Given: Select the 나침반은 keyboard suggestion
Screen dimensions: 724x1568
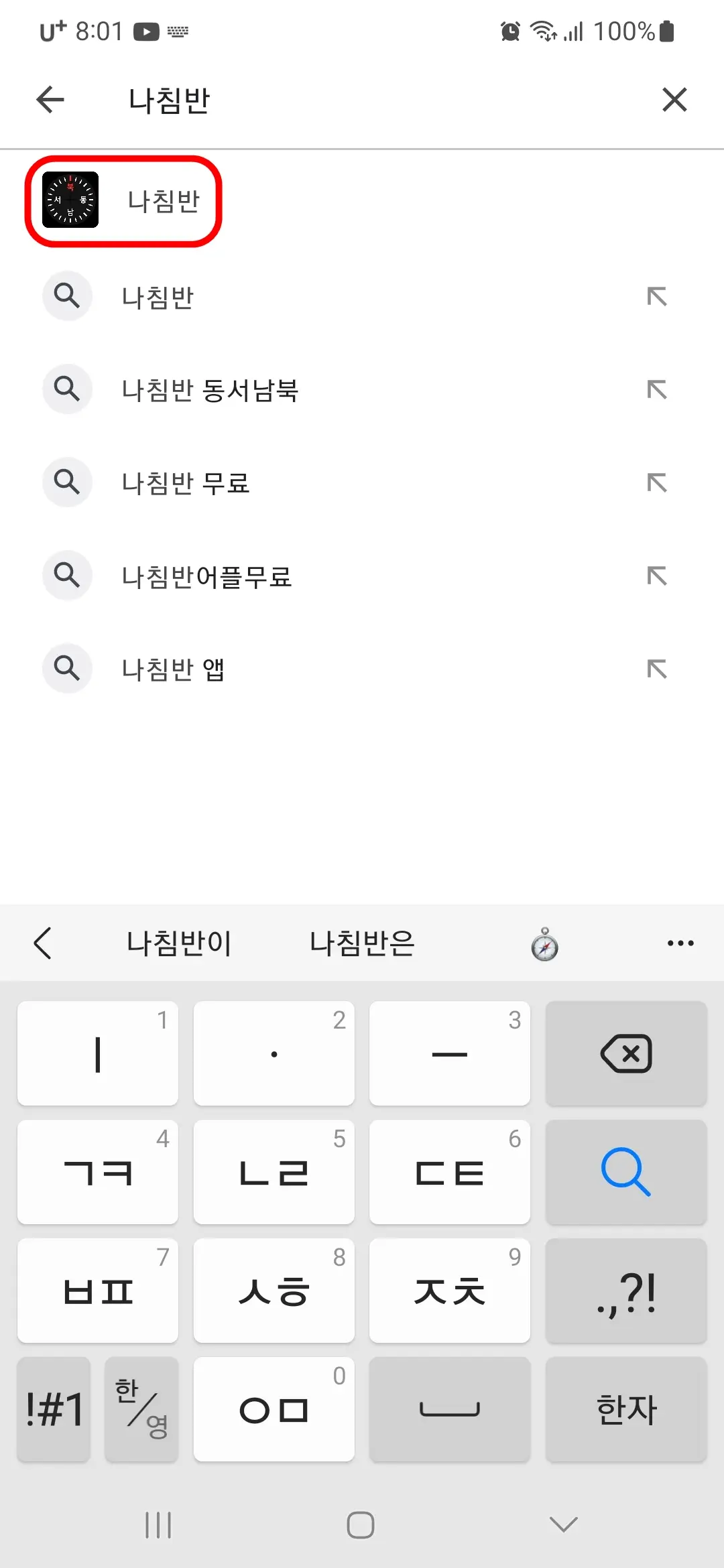Looking at the screenshot, I should (361, 943).
